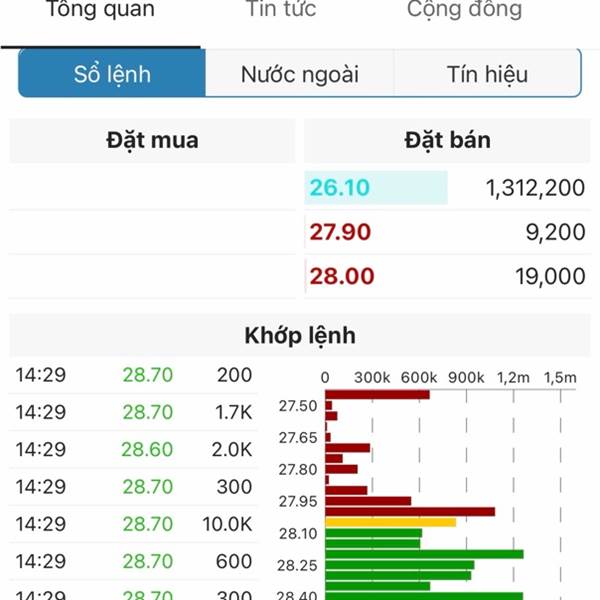Switch to the Tổng quan tab
The height and width of the screenshot is (600, 600).
click(x=100, y=12)
